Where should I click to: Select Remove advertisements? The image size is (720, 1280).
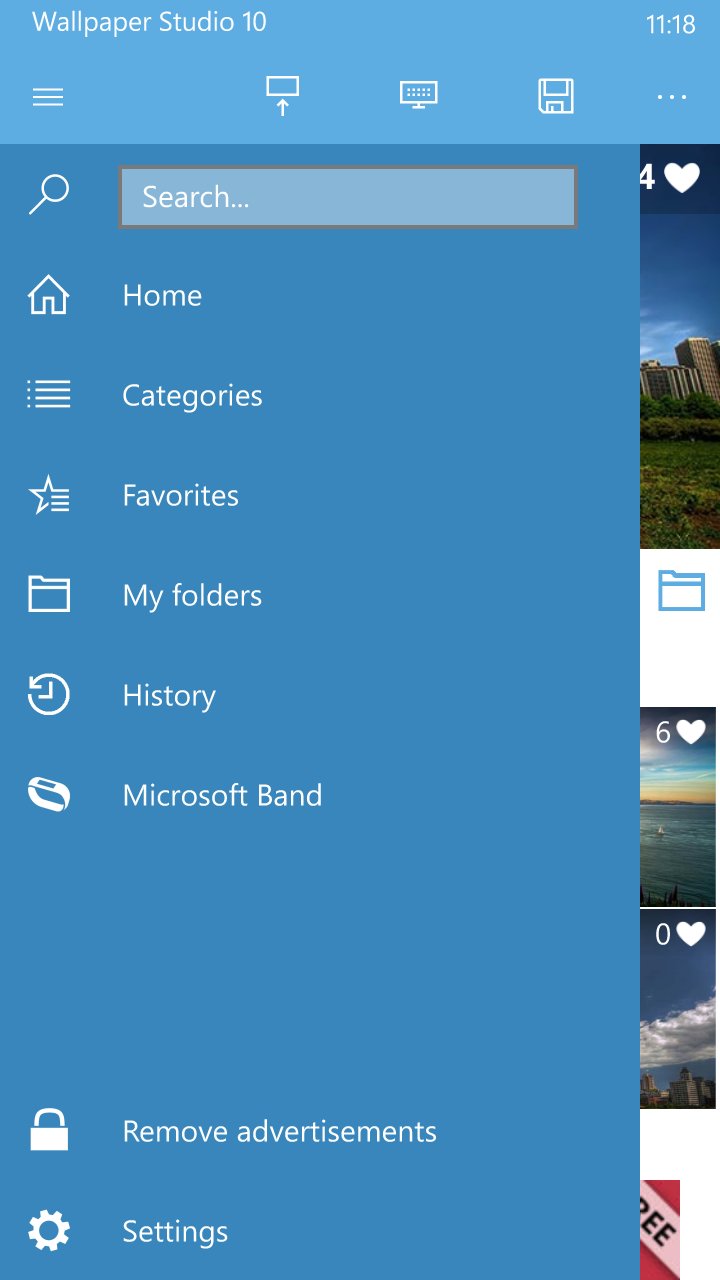pyautogui.click(x=320, y=1132)
